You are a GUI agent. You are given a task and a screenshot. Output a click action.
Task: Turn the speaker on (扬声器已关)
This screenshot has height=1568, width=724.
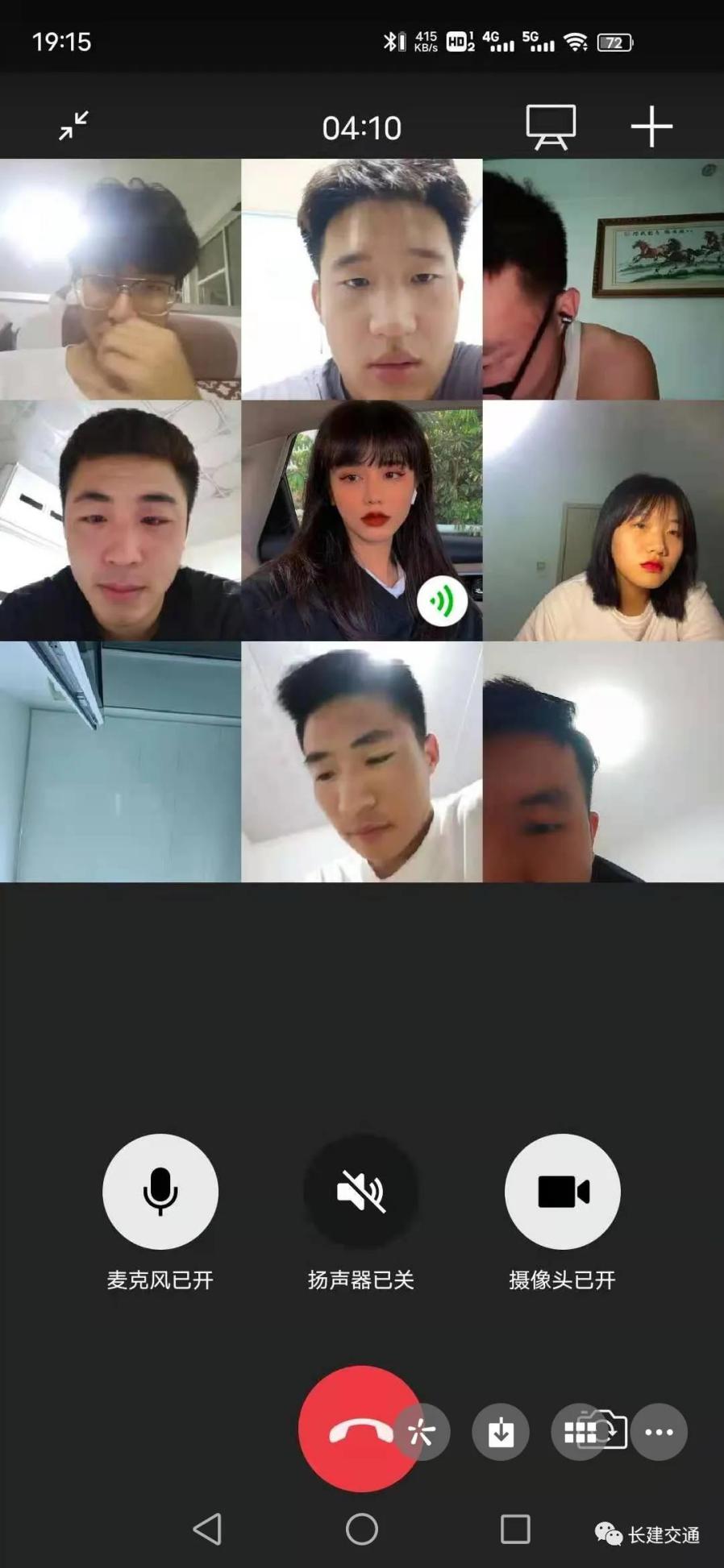point(361,1191)
